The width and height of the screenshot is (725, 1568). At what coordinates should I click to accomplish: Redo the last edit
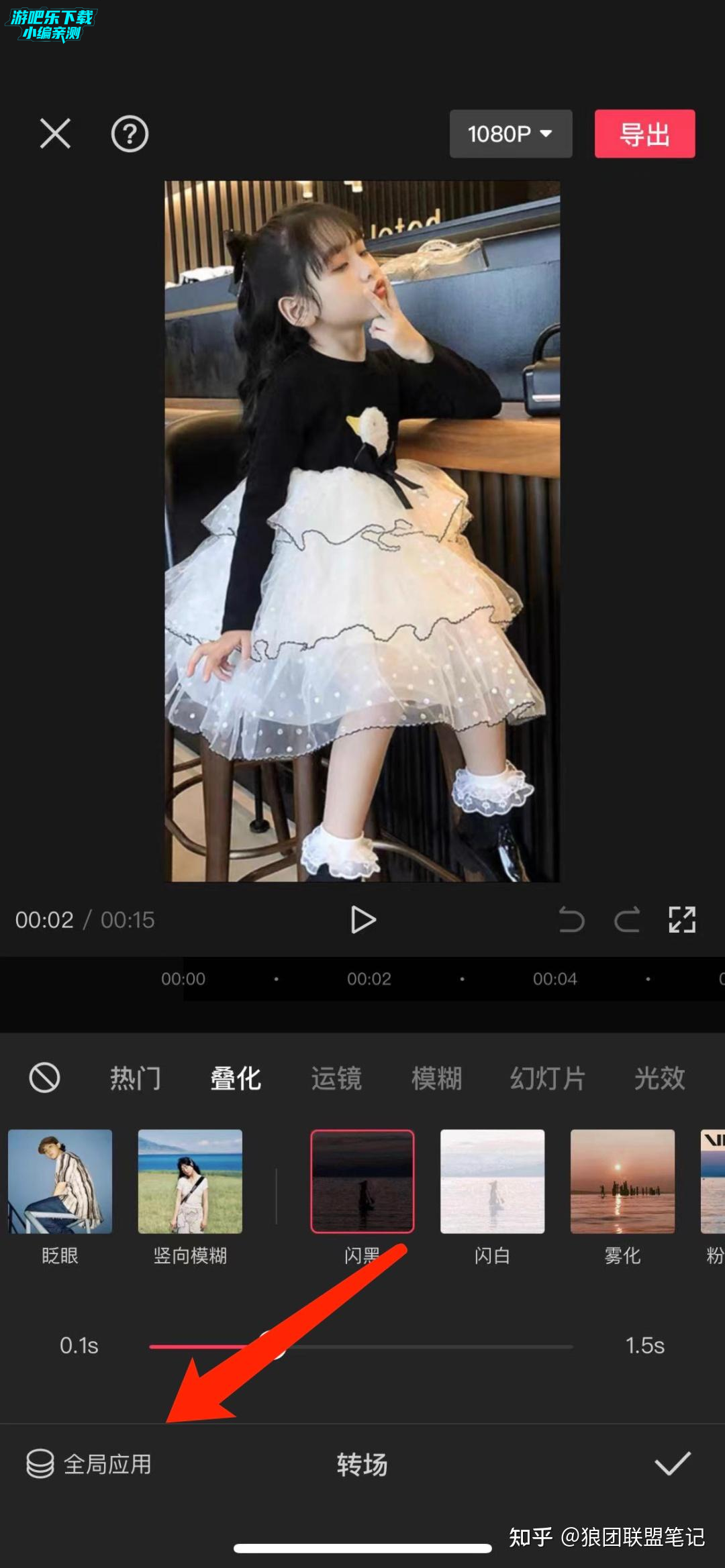[x=627, y=920]
